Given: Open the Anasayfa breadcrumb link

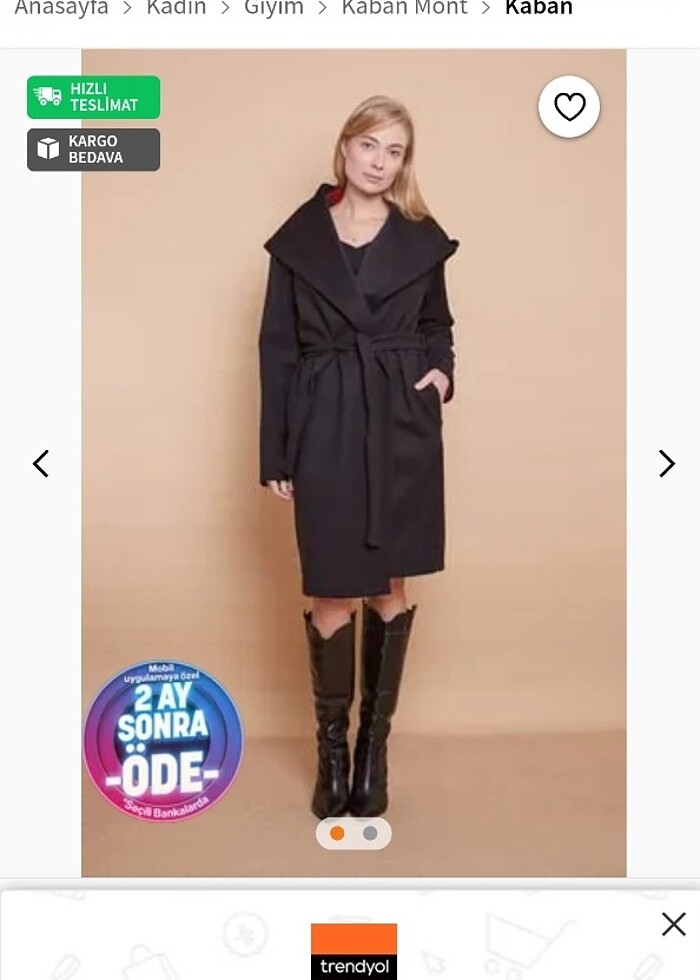Looking at the screenshot, I should click(61, 8).
